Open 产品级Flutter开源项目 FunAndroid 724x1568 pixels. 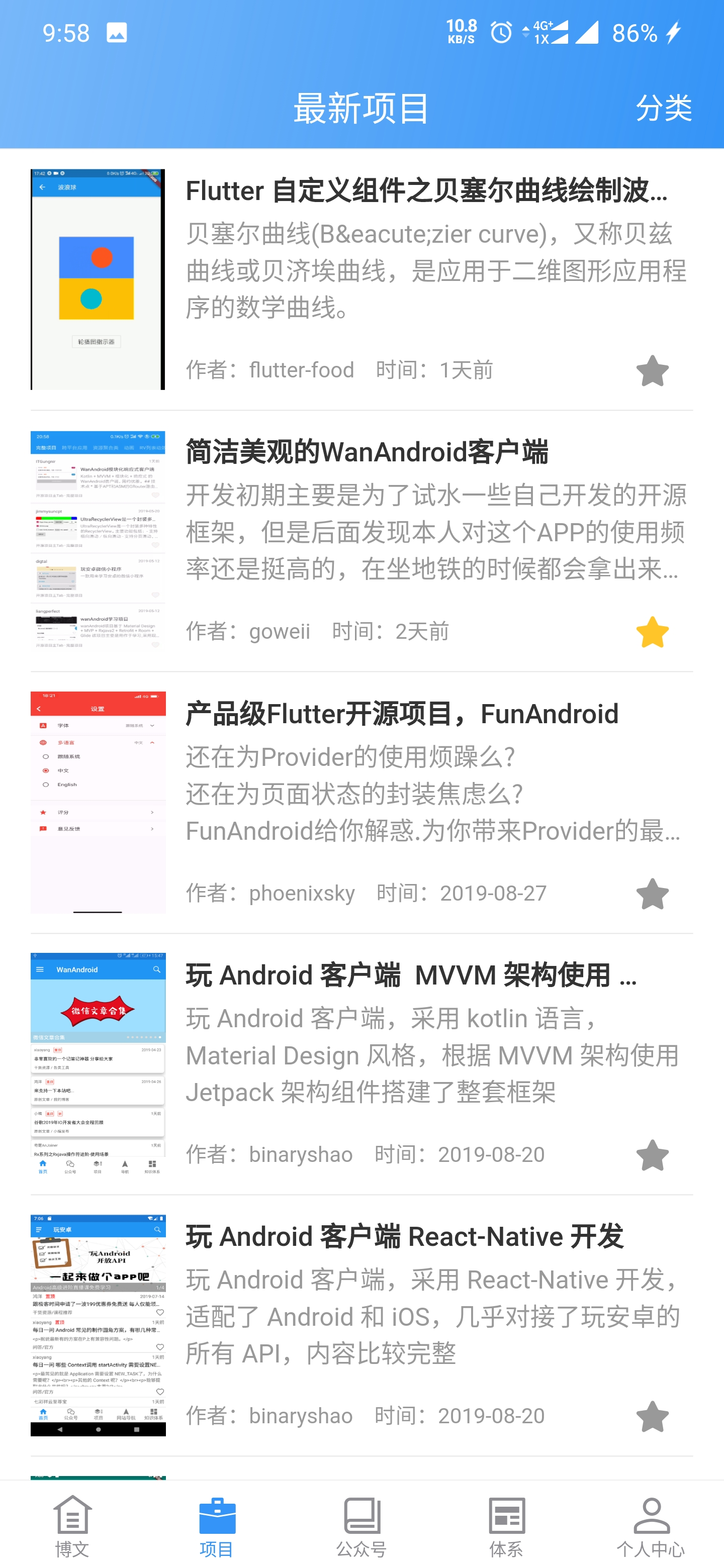[402, 714]
